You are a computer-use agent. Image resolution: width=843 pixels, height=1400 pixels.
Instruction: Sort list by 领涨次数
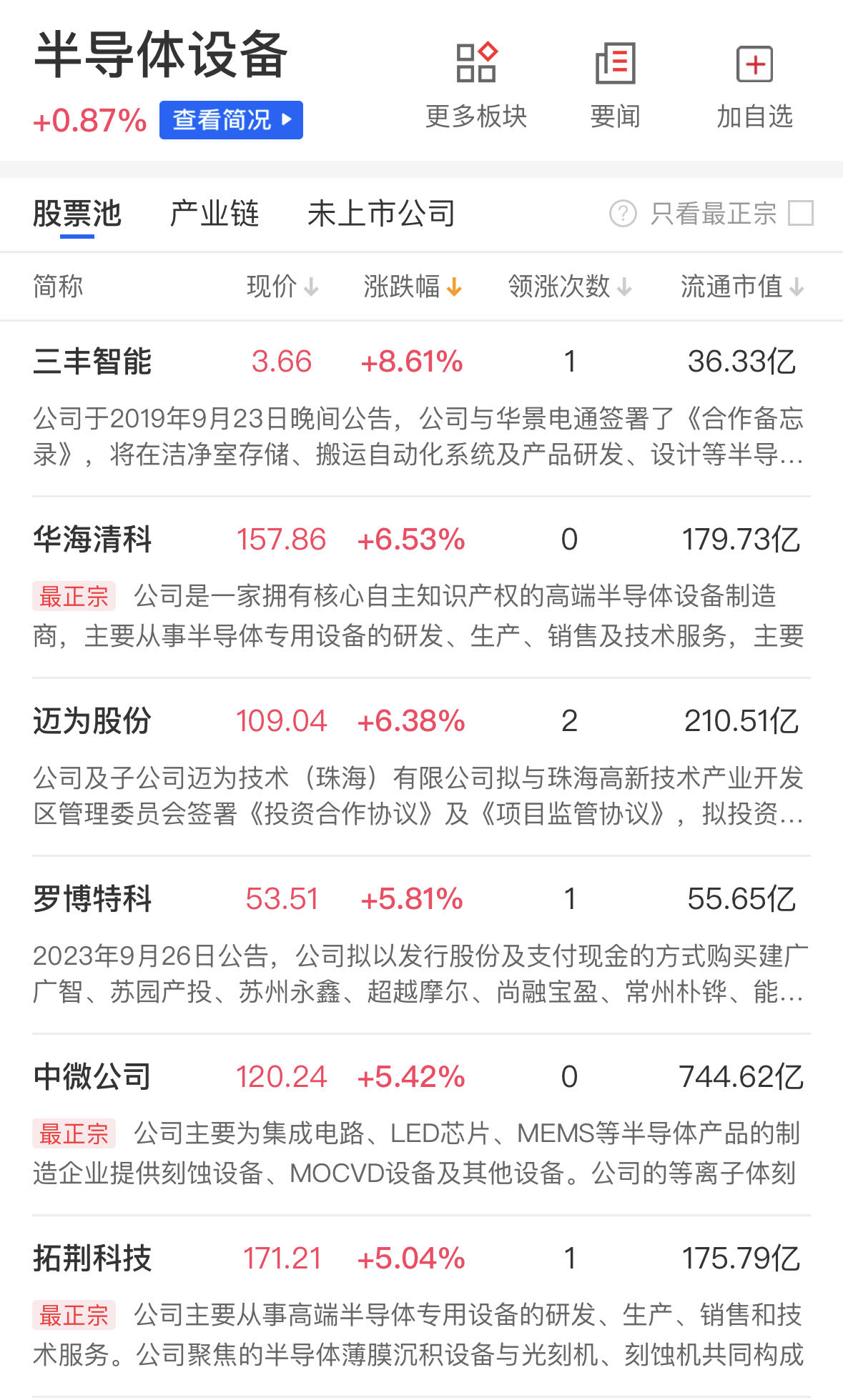click(x=569, y=287)
